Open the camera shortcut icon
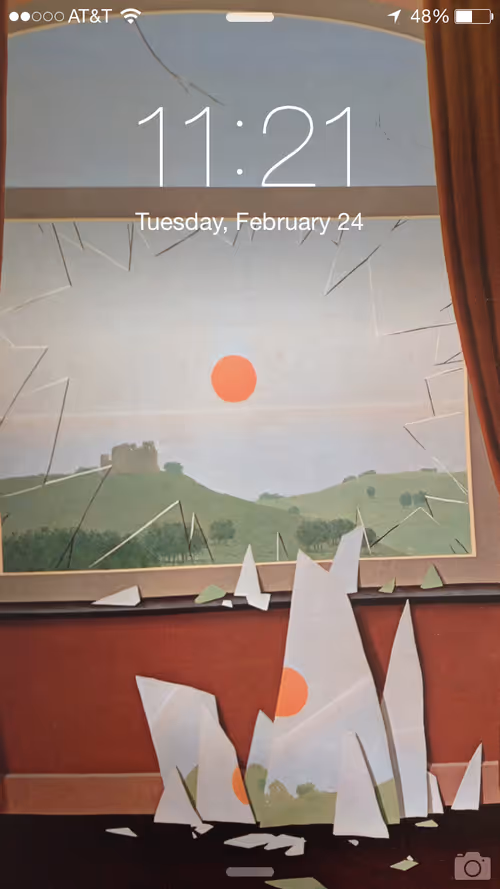The width and height of the screenshot is (500, 889). click(x=472, y=866)
